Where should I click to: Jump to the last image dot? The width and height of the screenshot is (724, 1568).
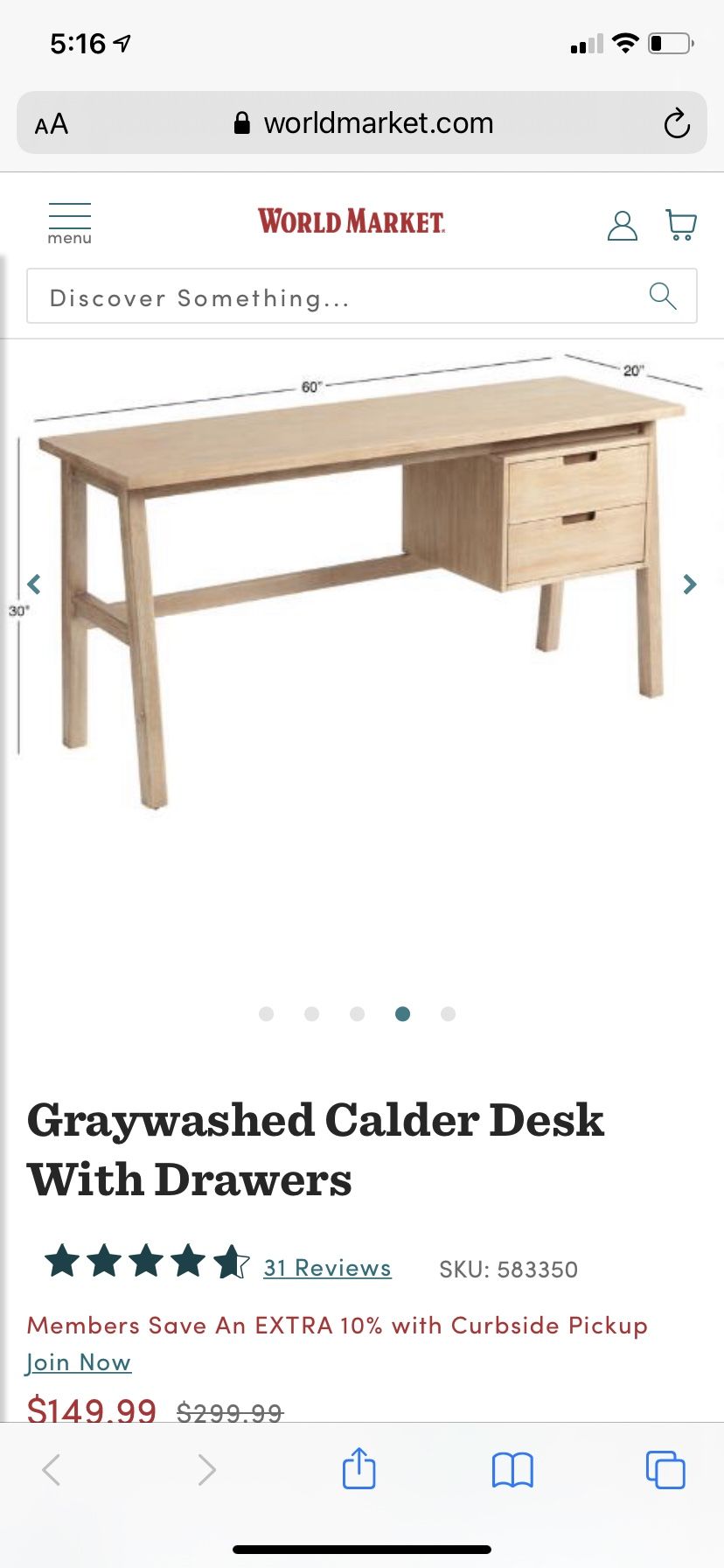[449, 1013]
